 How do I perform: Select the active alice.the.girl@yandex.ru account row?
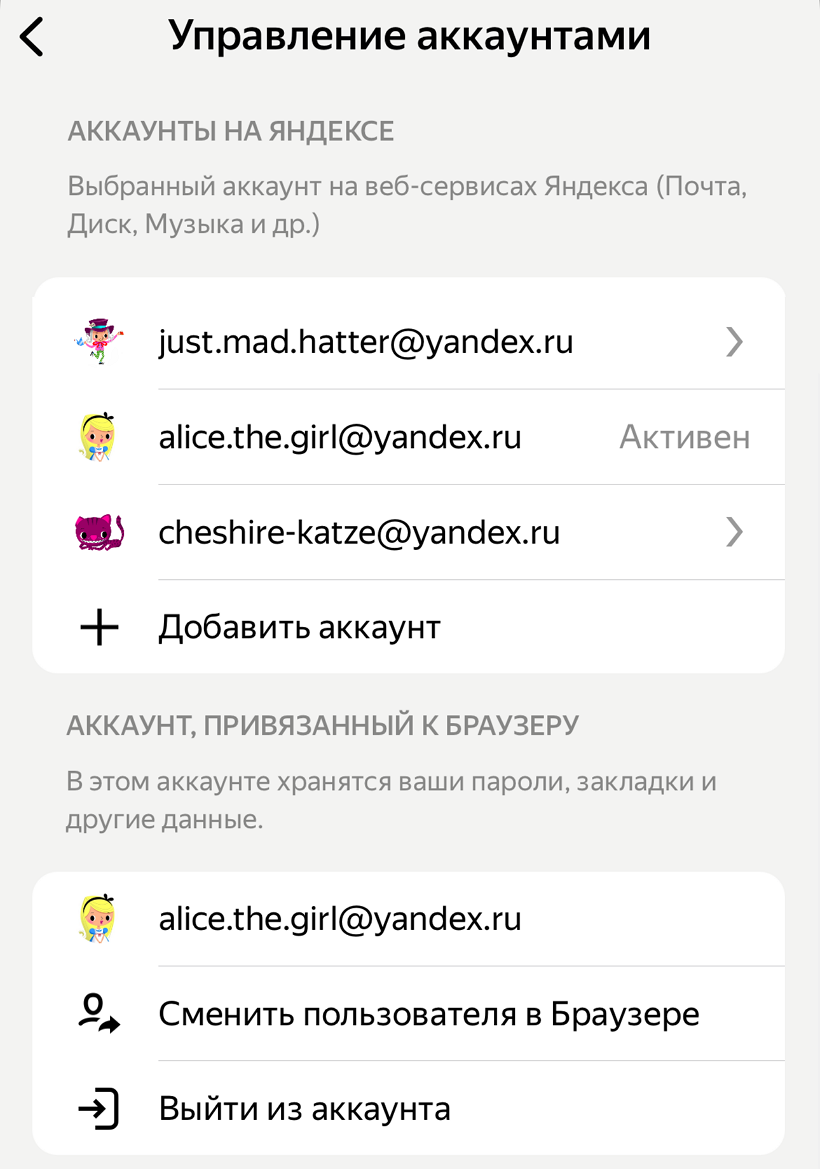[x=409, y=437]
